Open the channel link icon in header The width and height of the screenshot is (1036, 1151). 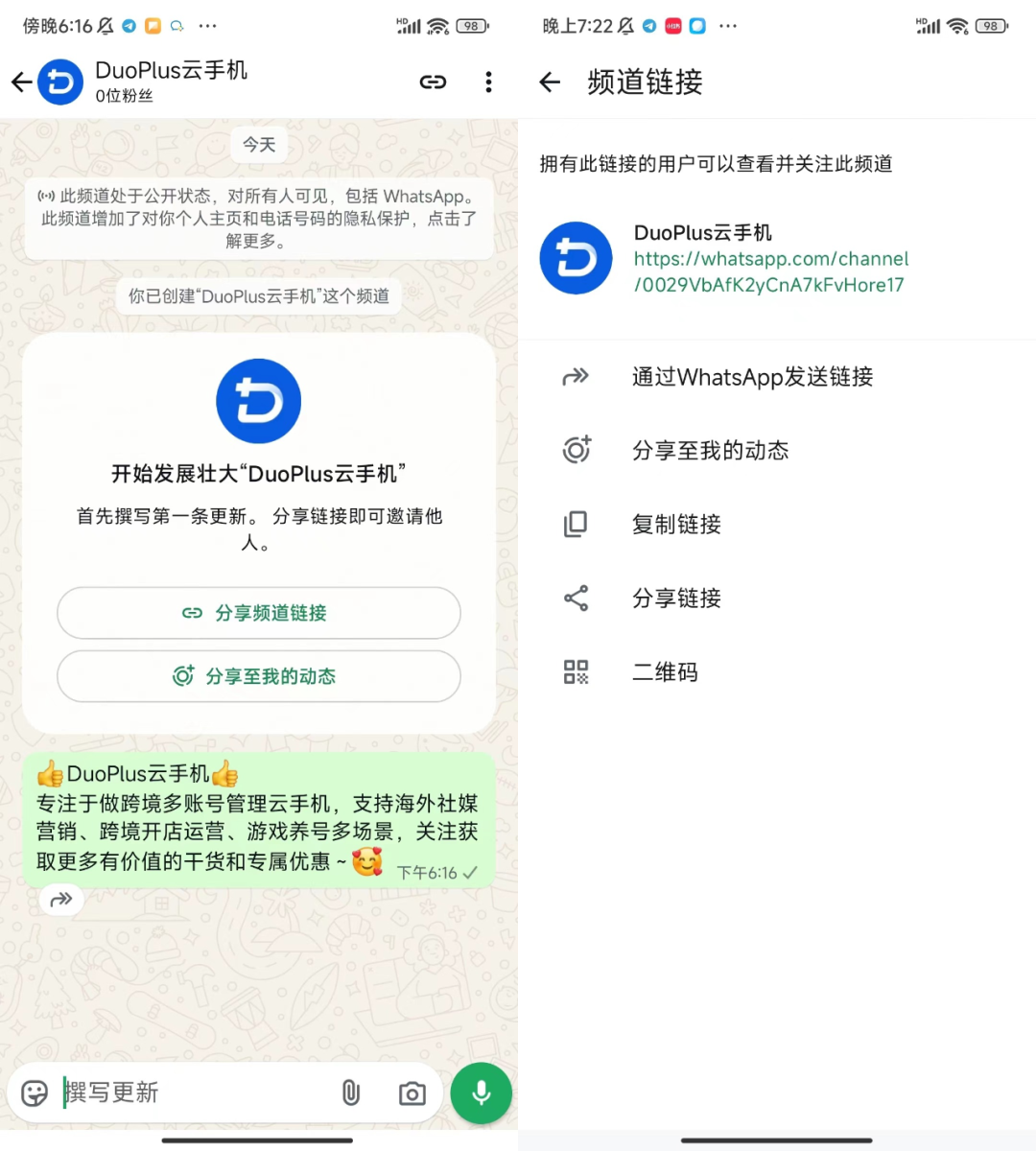(433, 82)
